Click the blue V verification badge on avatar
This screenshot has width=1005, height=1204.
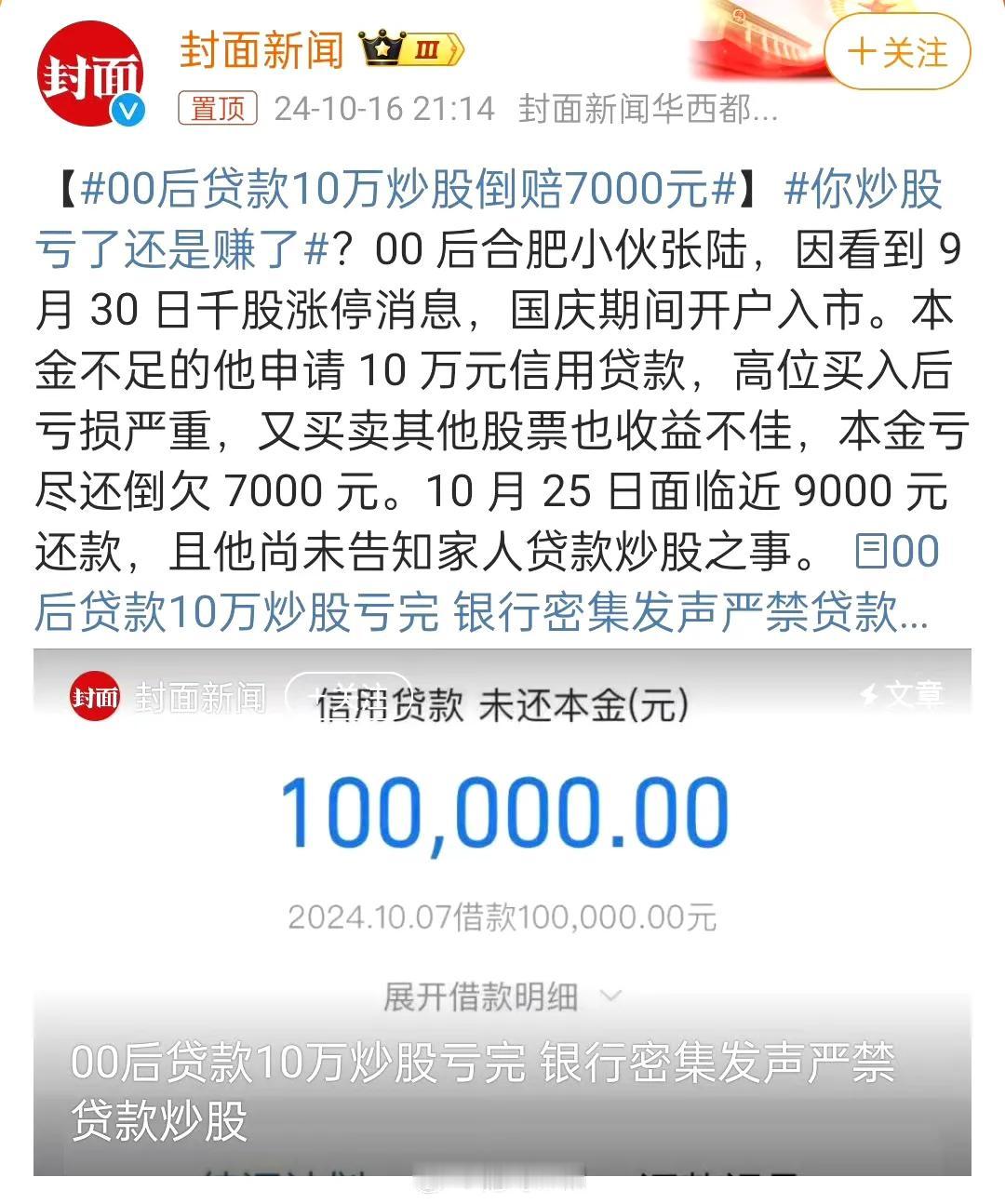[x=127, y=107]
